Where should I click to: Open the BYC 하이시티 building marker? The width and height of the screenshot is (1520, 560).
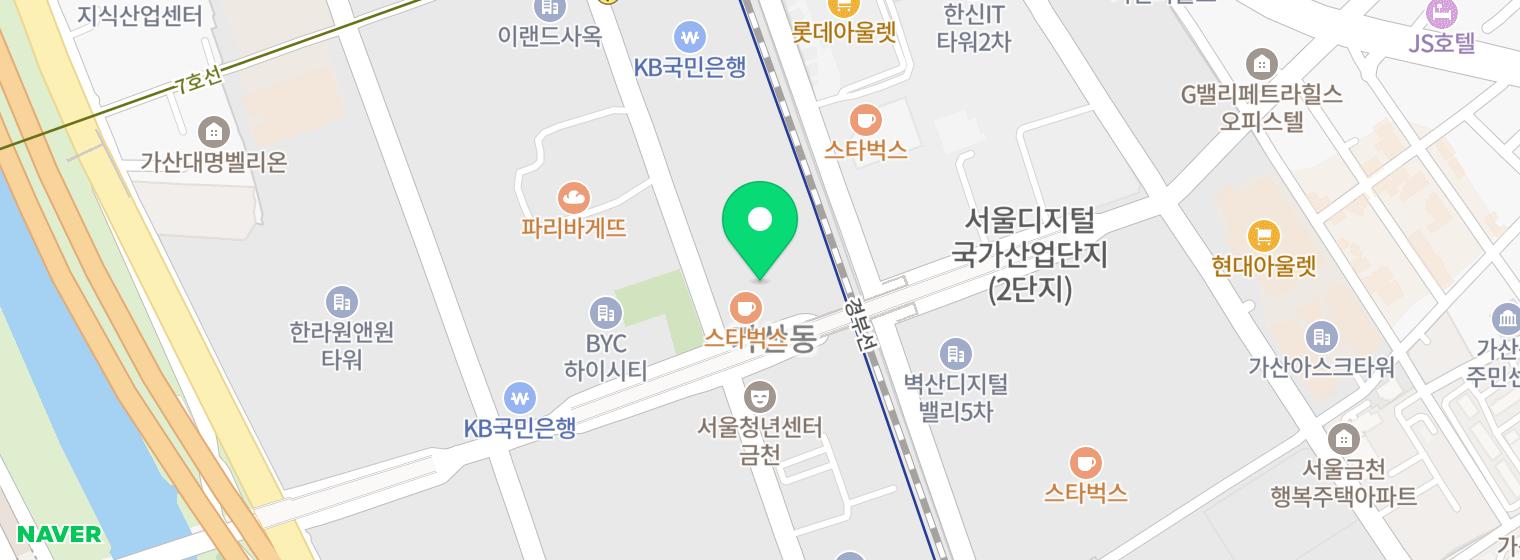(x=605, y=314)
